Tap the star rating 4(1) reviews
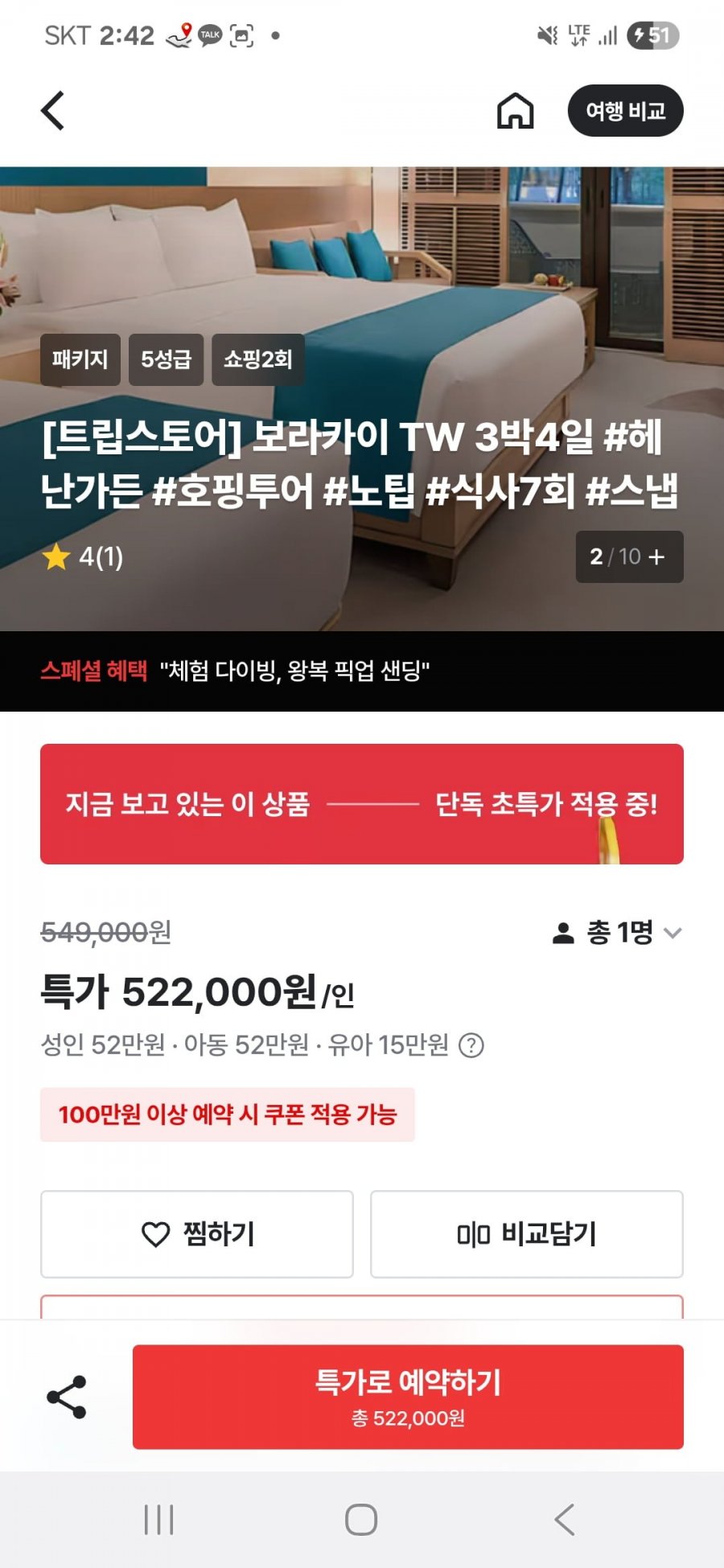Image resolution: width=724 pixels, height=1568 pixels. tap(82, 556)
